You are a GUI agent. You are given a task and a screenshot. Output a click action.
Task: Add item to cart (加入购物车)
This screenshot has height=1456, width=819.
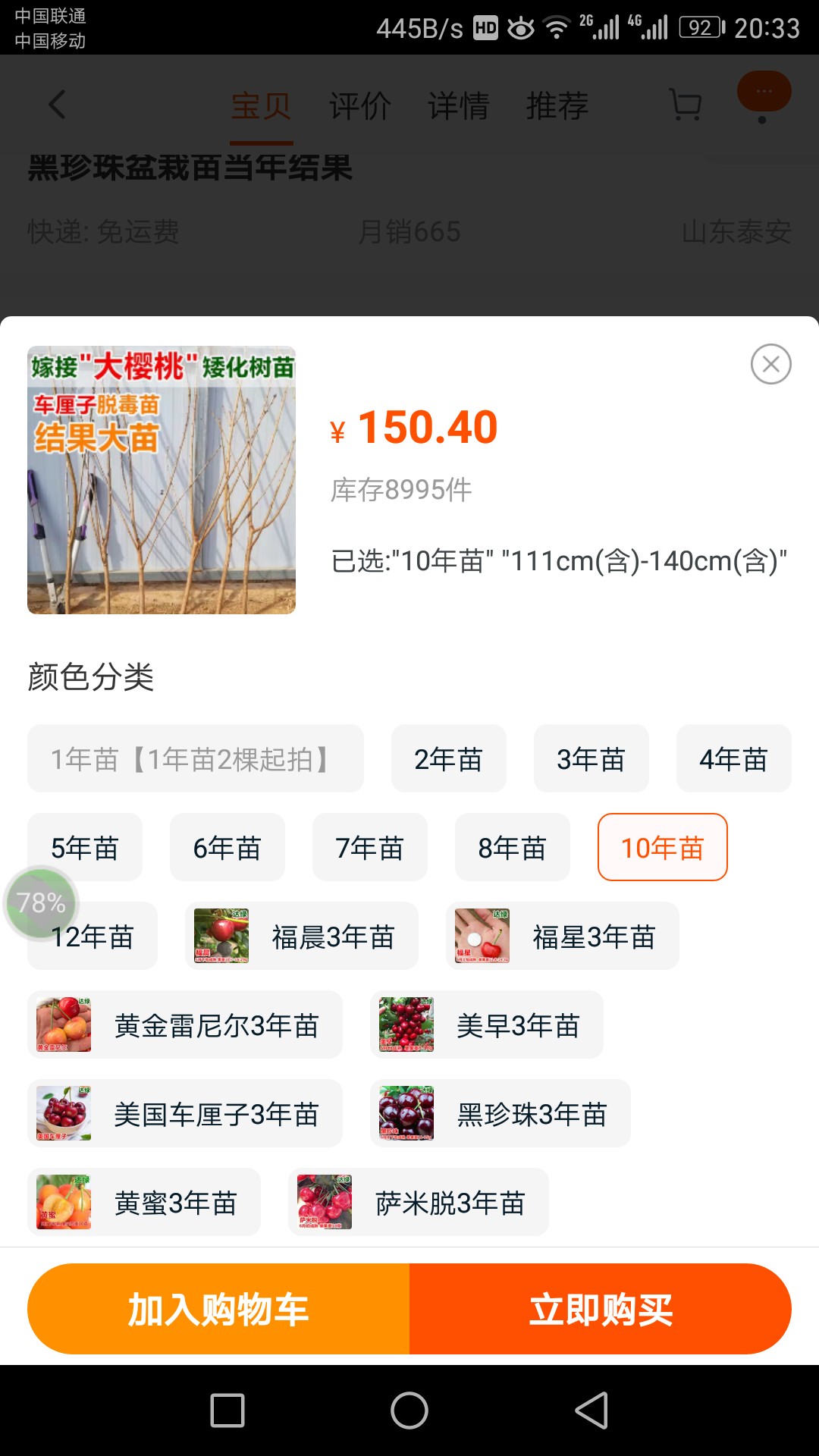(218, 1309)
